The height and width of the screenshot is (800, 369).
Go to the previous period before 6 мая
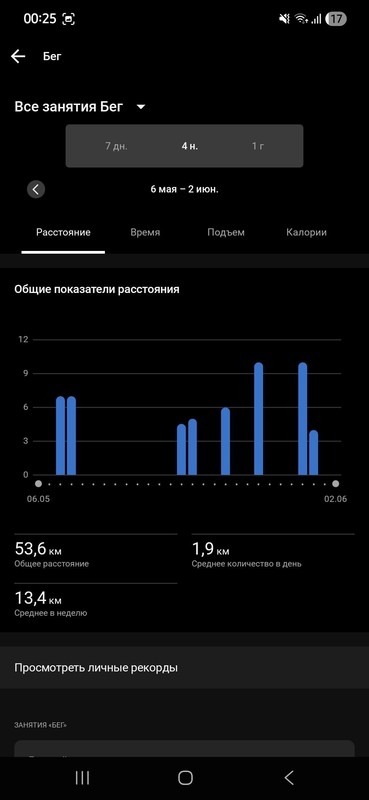[36, 189]
